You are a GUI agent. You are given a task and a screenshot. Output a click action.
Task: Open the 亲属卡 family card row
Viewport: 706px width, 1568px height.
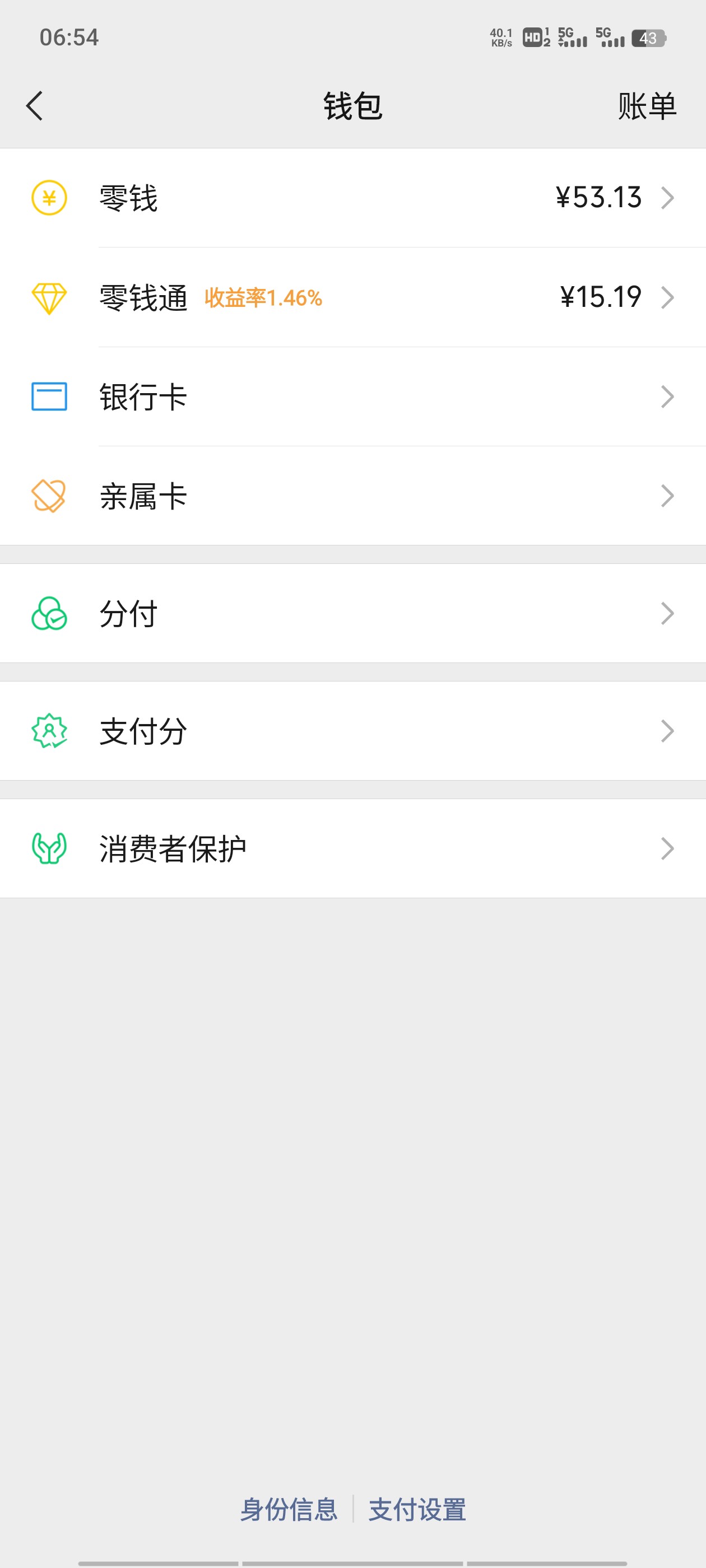[x=352, y=496]
